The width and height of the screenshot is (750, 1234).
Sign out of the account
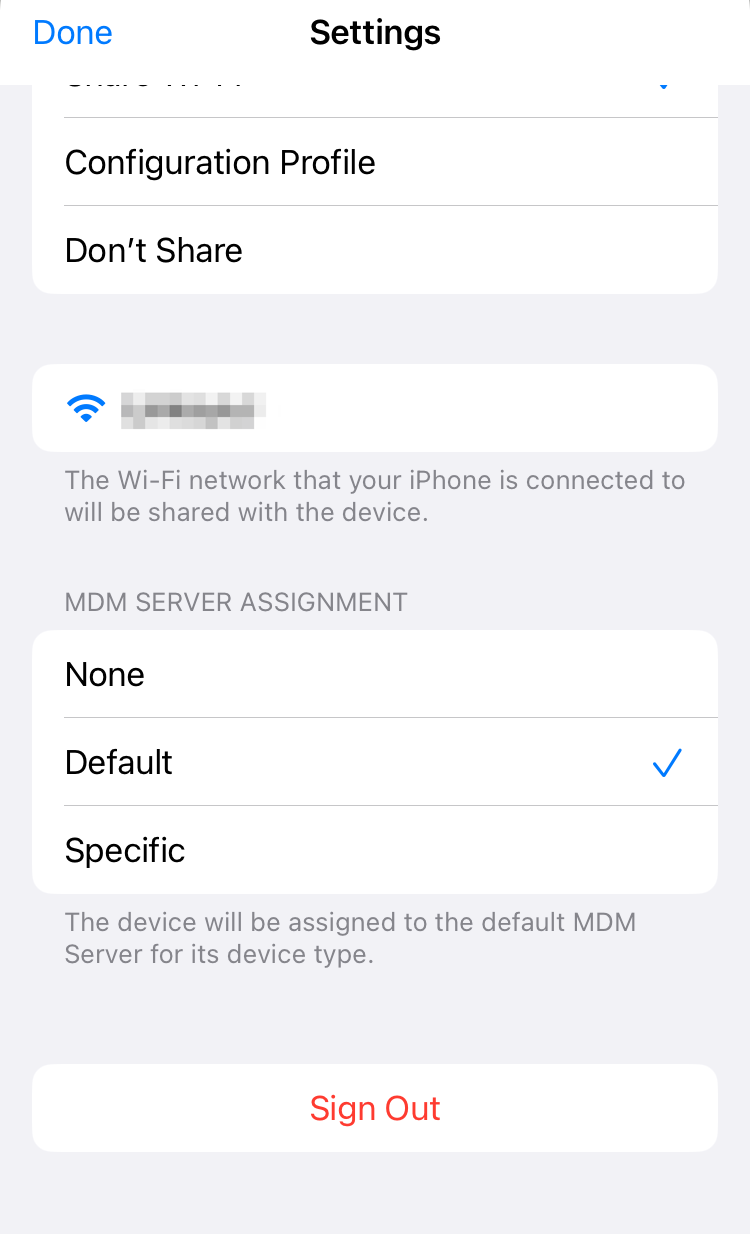pos(375,1108)
